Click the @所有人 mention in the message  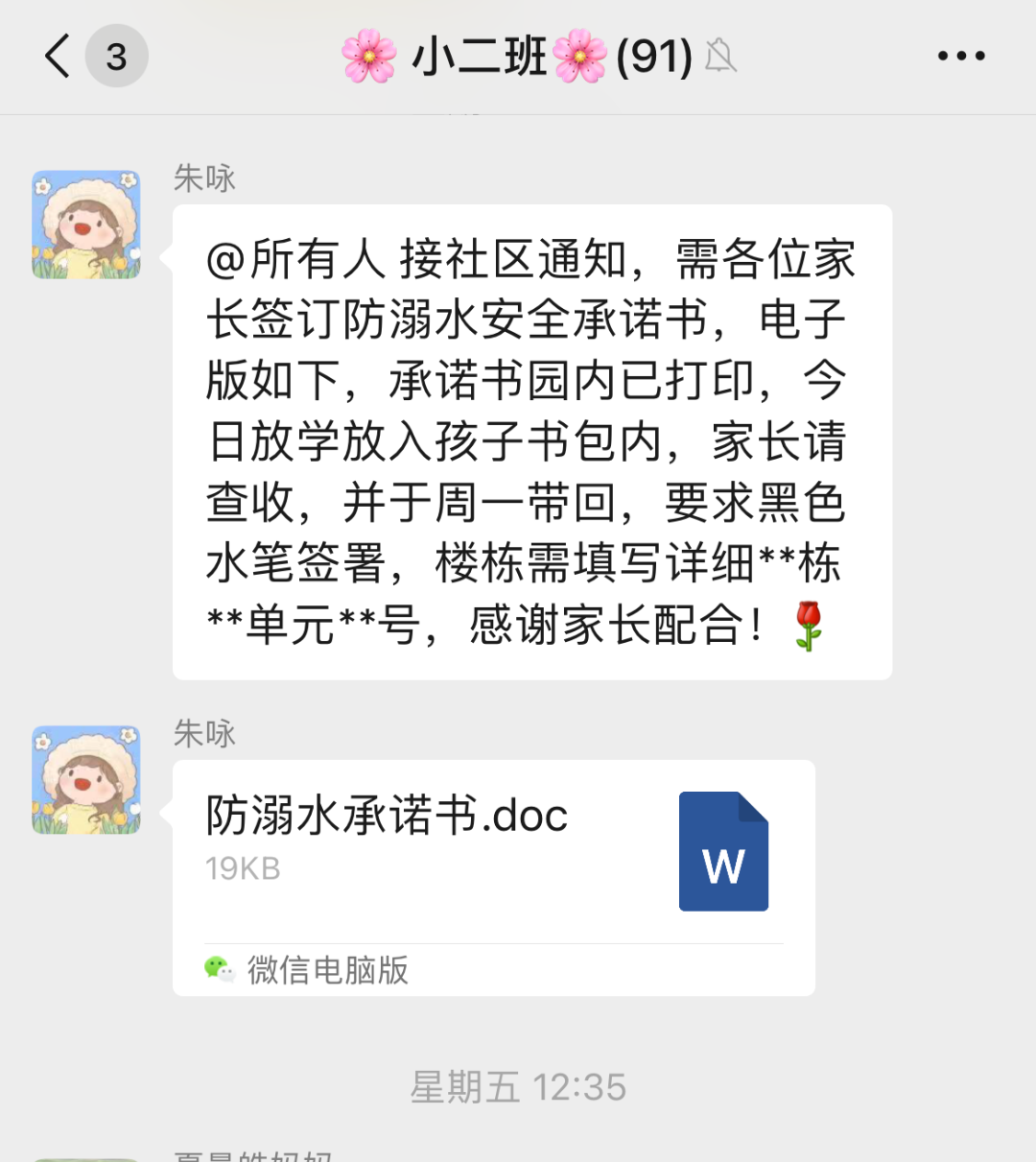click(267, 257)
